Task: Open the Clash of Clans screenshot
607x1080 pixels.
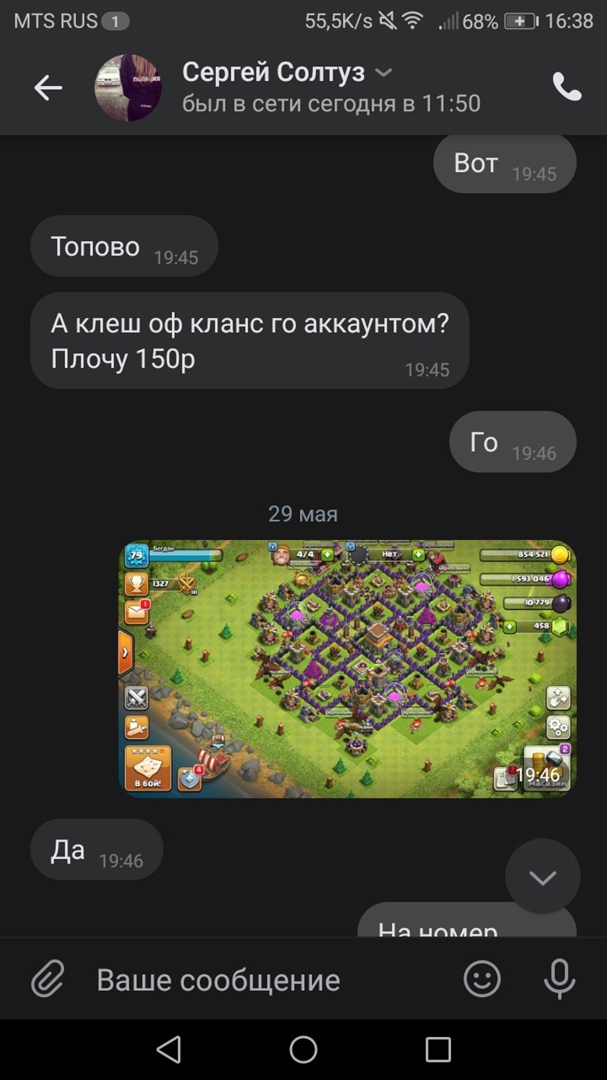Action: click(348, 668)
